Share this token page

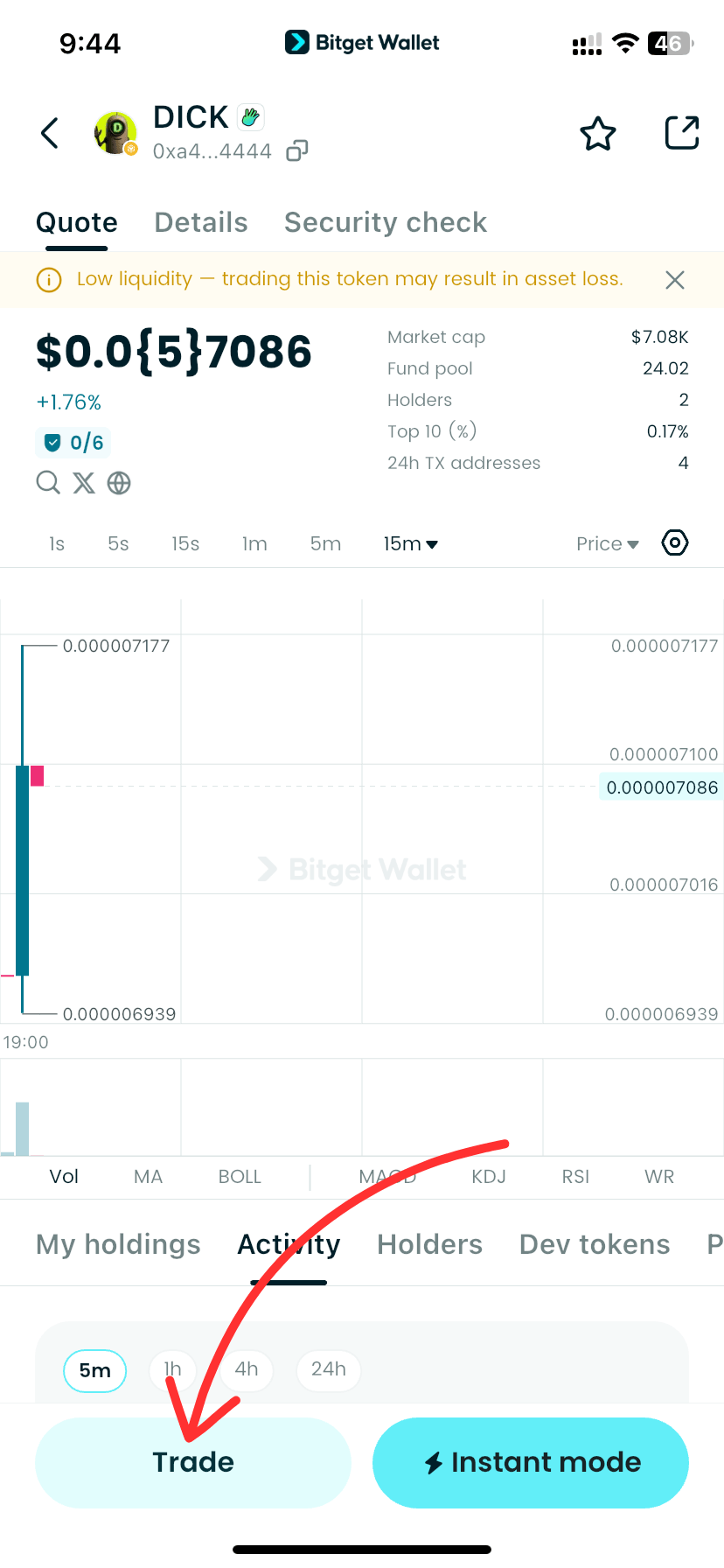click(x=681, y=134)
